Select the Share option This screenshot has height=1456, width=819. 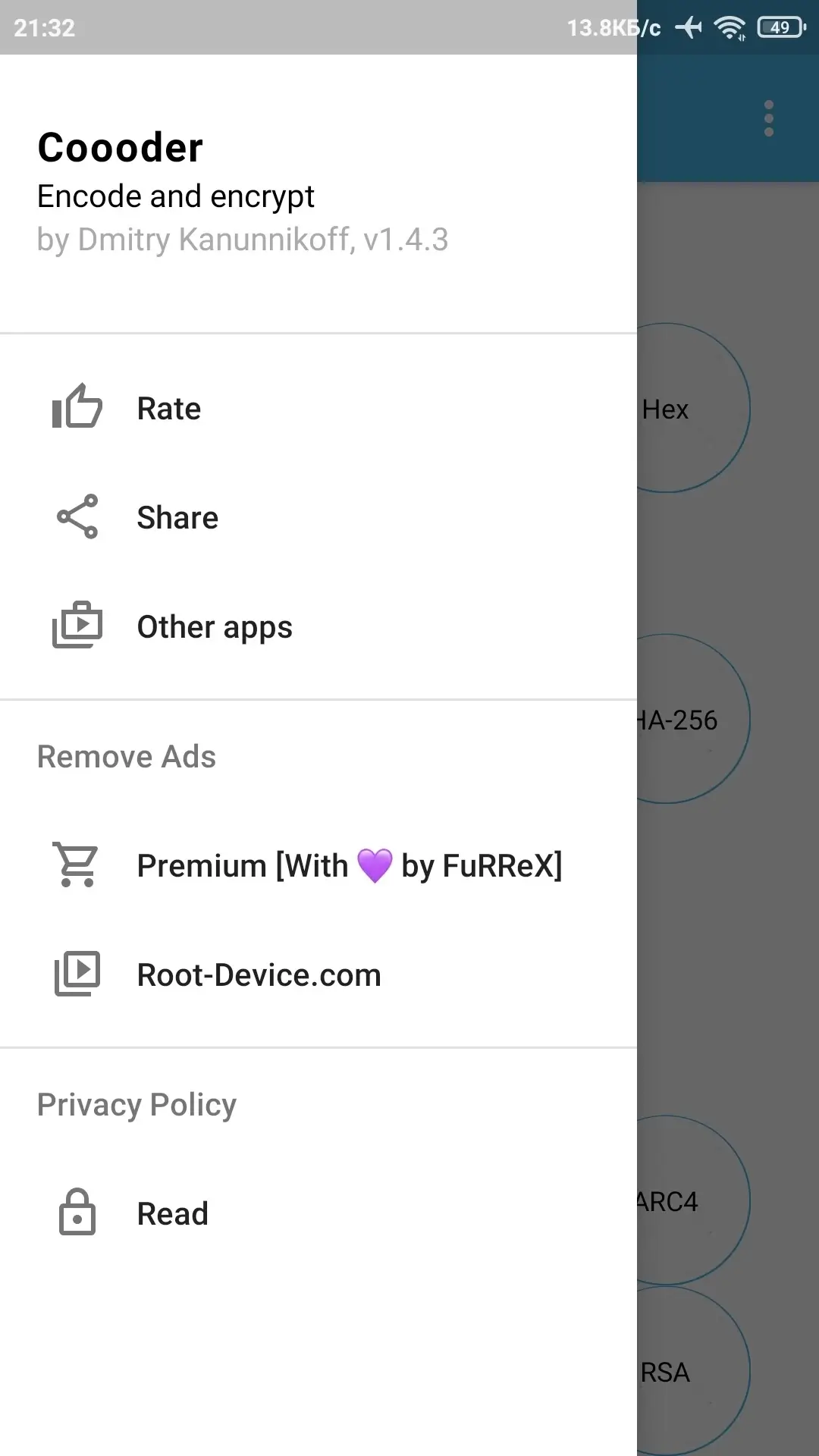pyautogui.click(x=318, y=518)
